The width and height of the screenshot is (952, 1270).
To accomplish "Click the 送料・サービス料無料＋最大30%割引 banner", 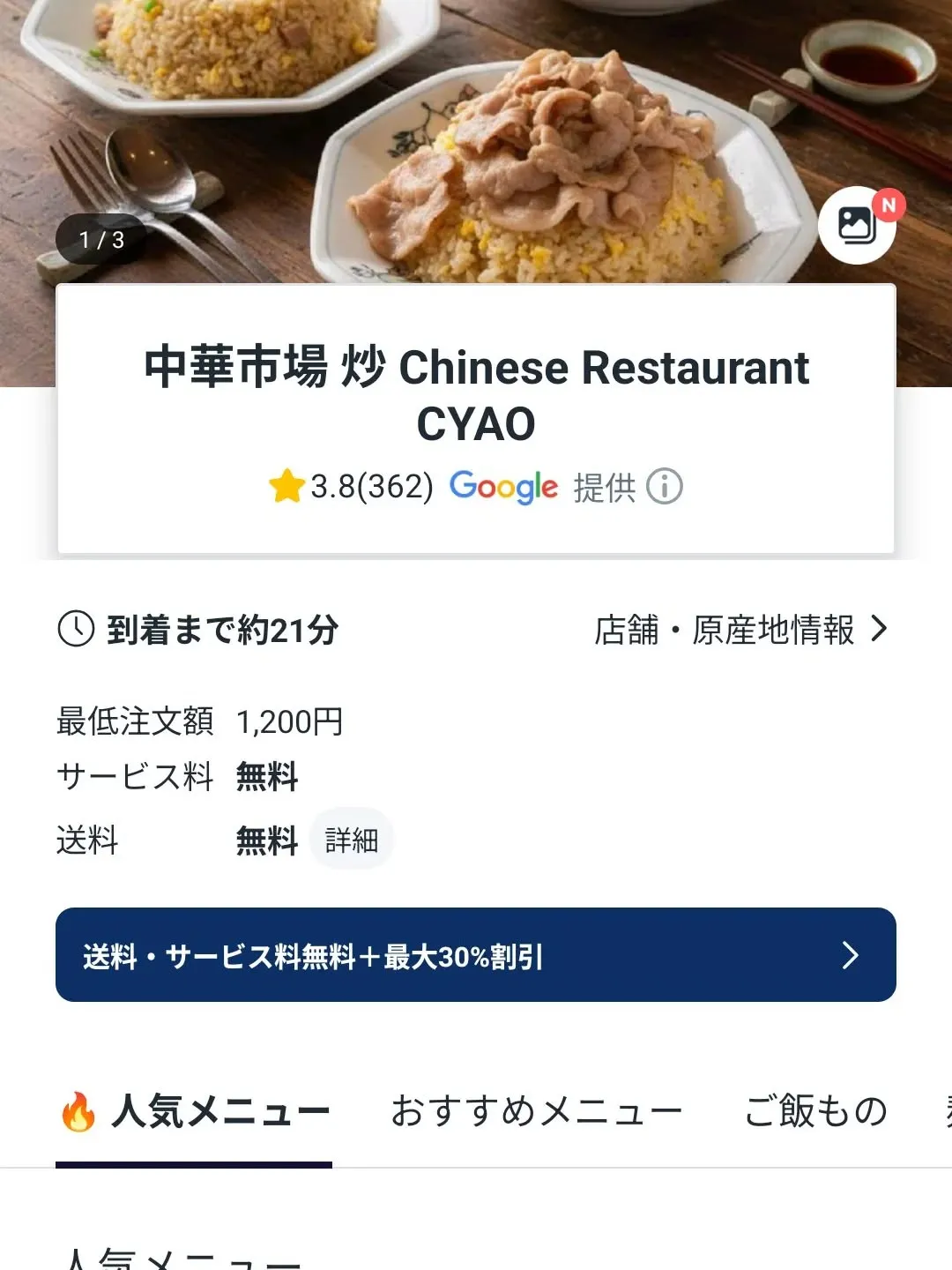I will [x=476, y=955].
